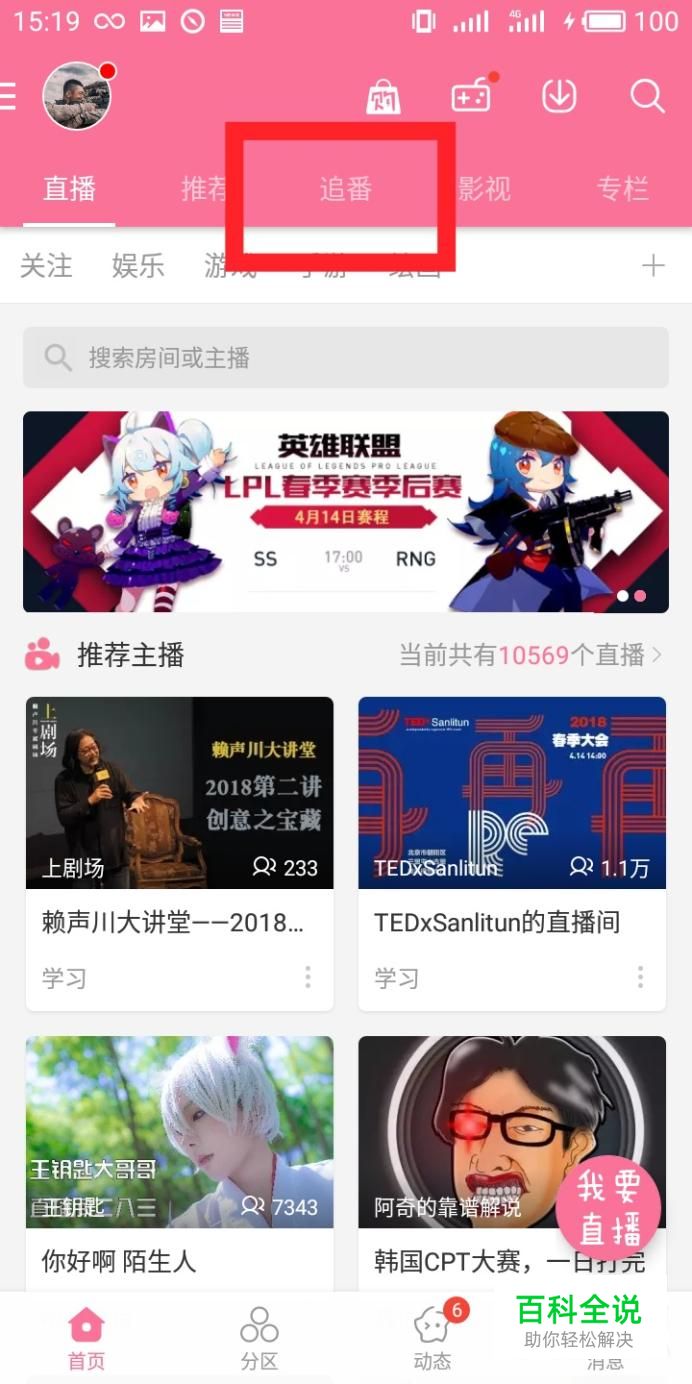Tap the search magnifier icon

[647, 97]
